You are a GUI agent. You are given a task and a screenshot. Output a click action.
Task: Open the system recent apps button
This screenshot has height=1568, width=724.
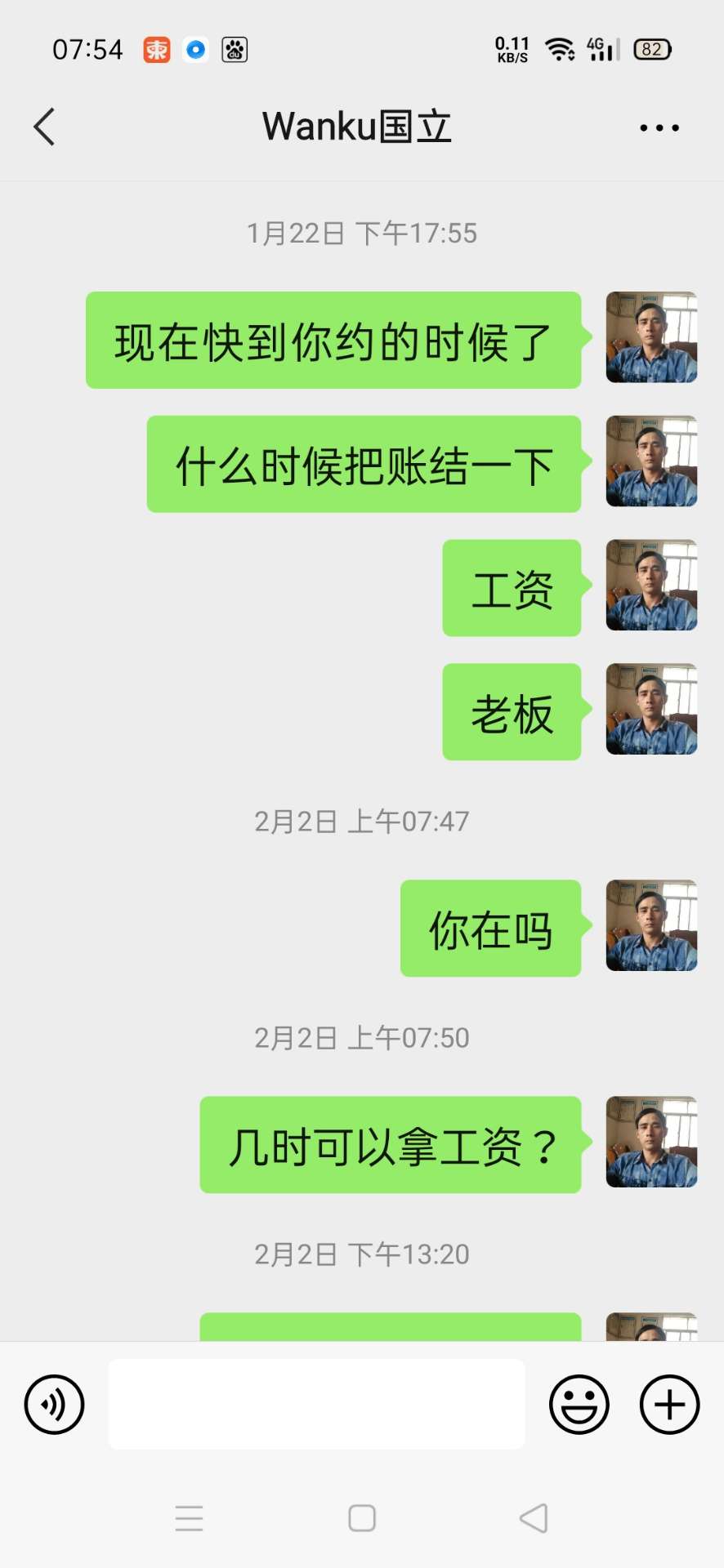[189, 1518]
